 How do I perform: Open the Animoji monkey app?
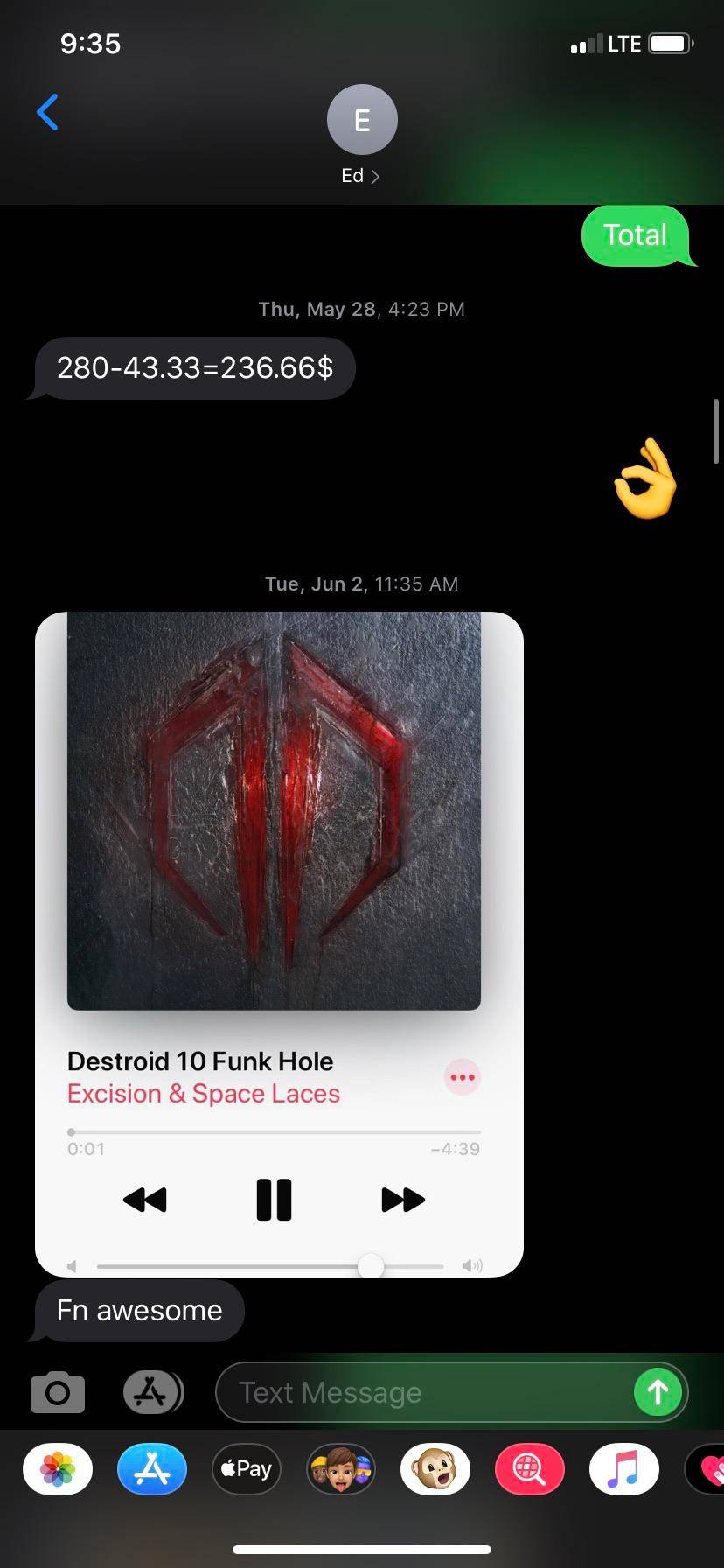(435, 1469)
